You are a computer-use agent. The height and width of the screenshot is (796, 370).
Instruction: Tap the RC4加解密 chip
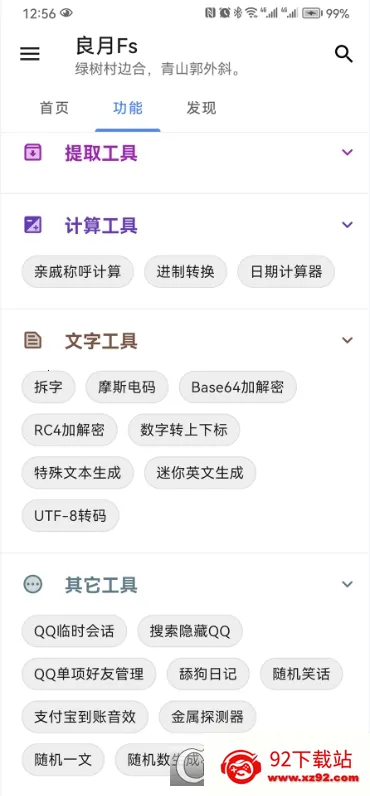coord(69,430)
